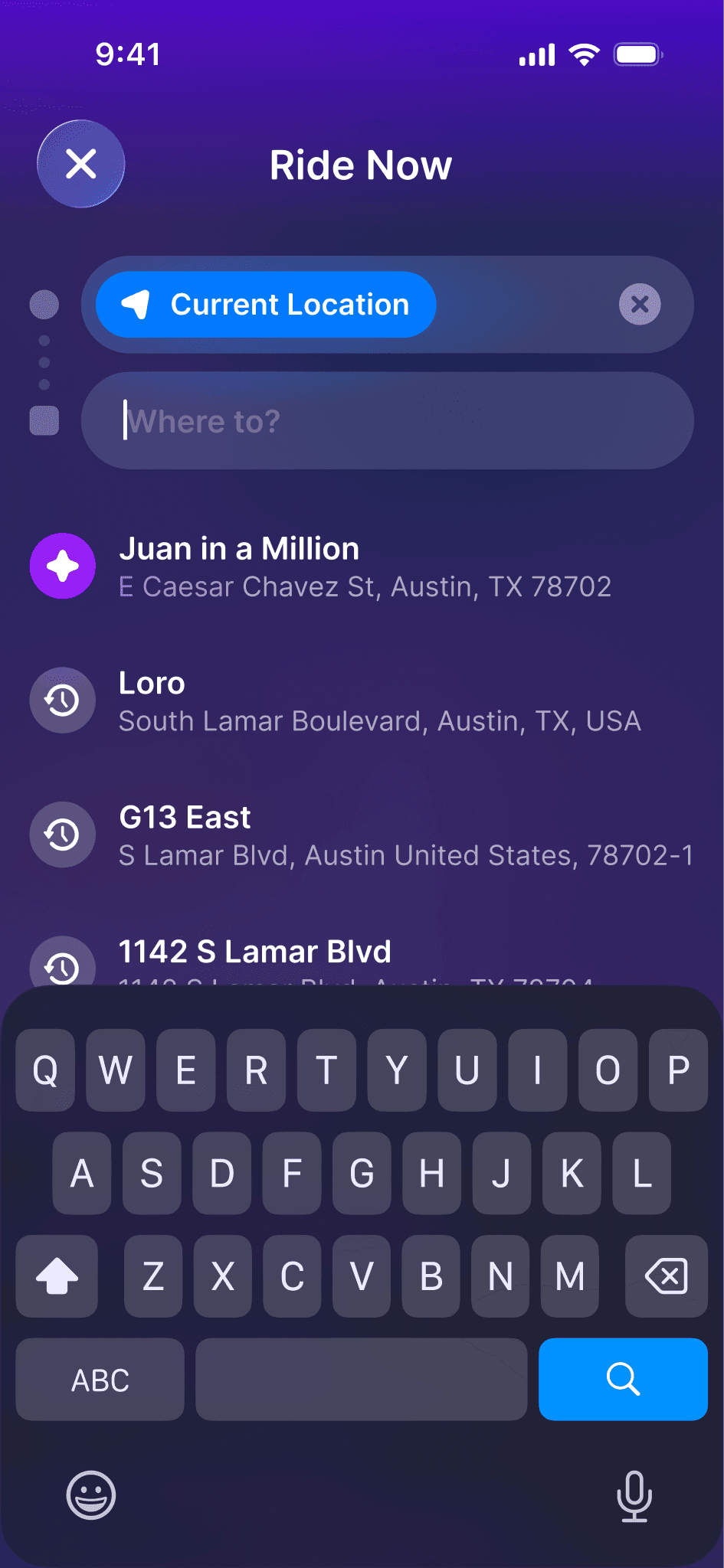Toggle the shift key

[57, 1276]
